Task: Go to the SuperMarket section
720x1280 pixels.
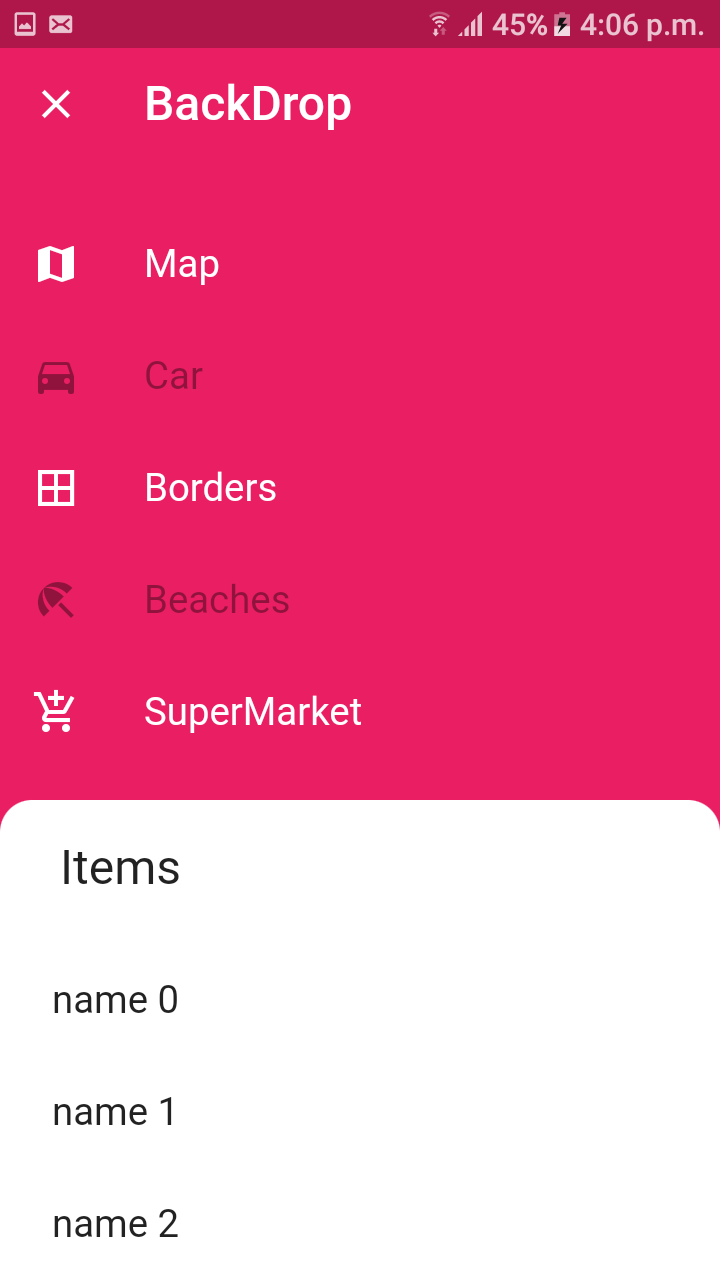Action: pos(360,712)
